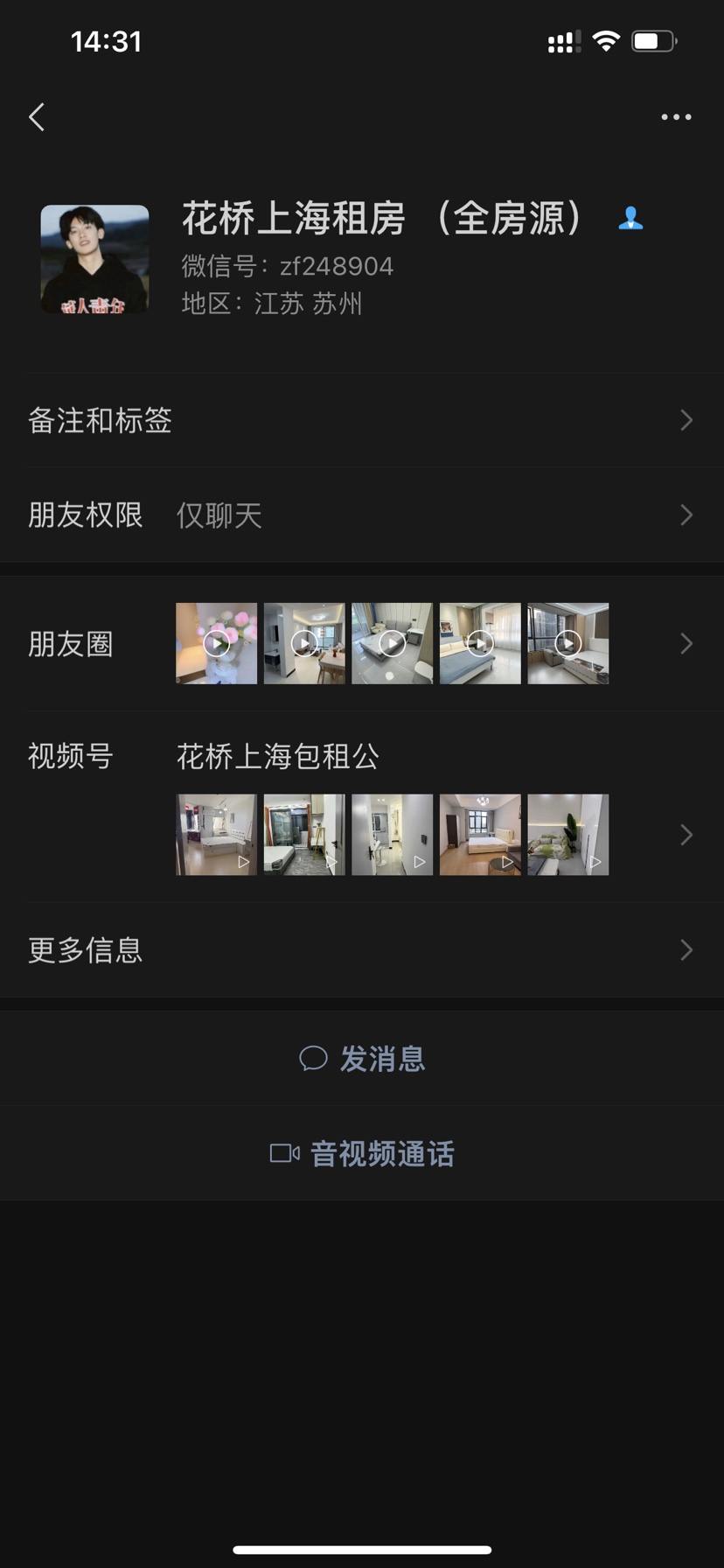
Task: Go back with the top-left arrow
Action: pyautogui.click(x=37, y=117)
